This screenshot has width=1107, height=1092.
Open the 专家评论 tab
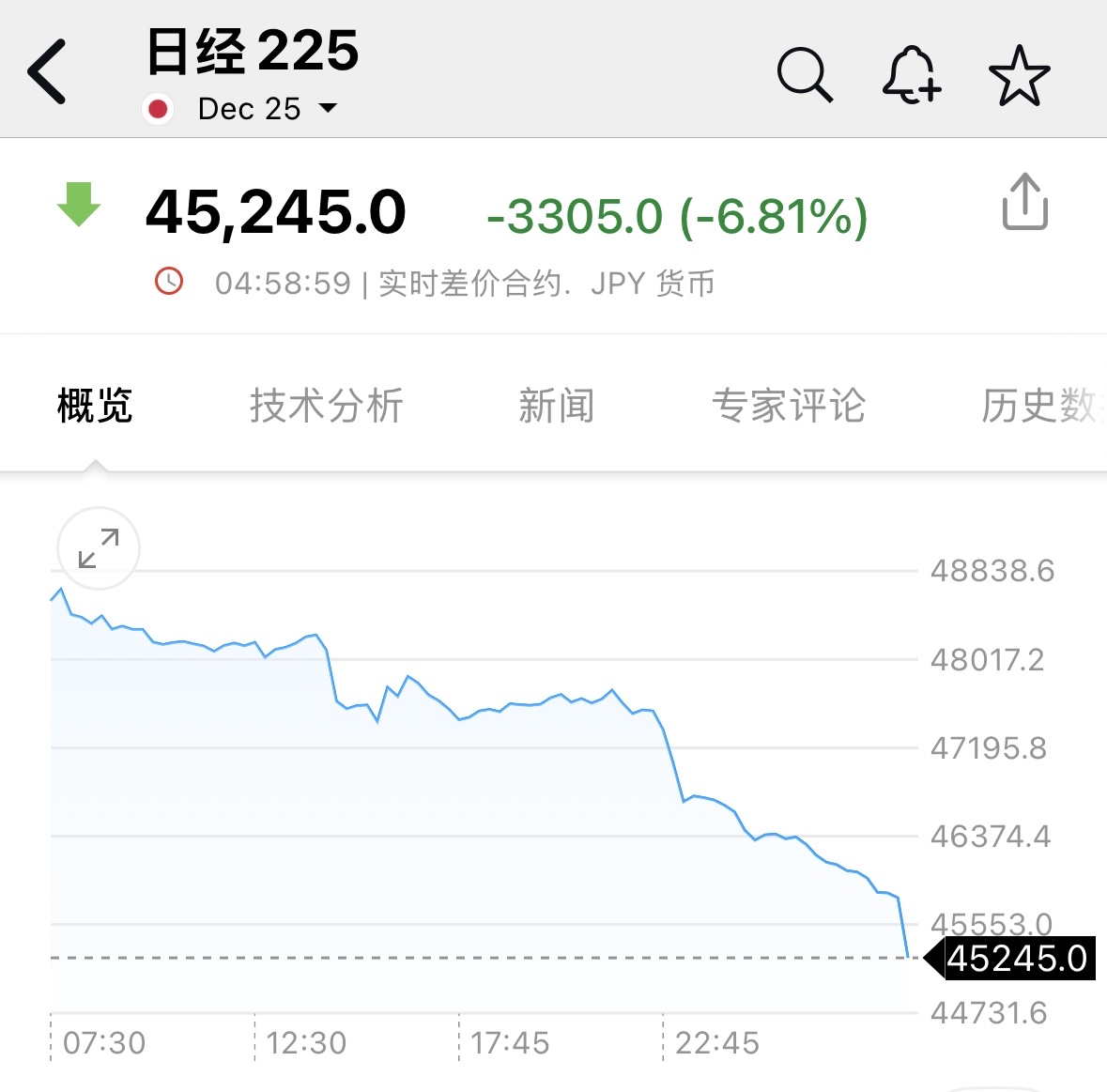tap(788, 406)
